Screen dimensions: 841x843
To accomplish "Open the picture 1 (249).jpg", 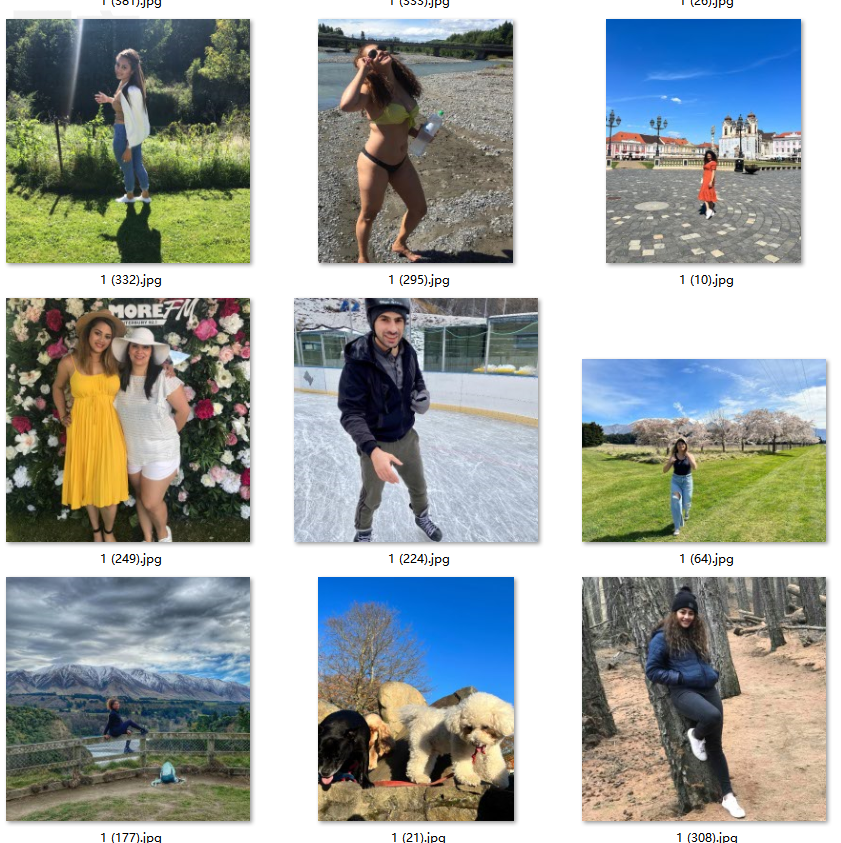I will (128, 420).
